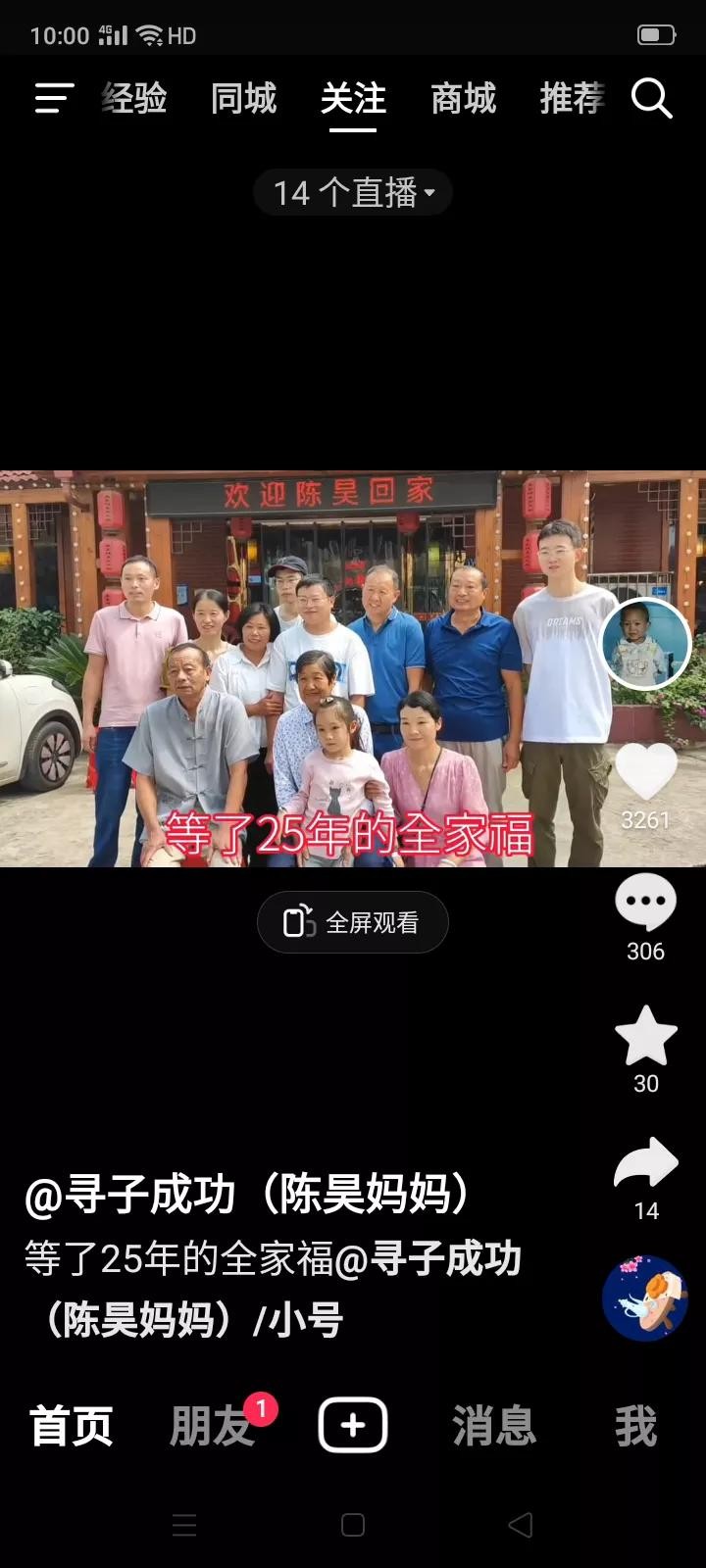Share this video with the arrow icon
This screenshot has height=1568, width=706.
(645, 1164)
